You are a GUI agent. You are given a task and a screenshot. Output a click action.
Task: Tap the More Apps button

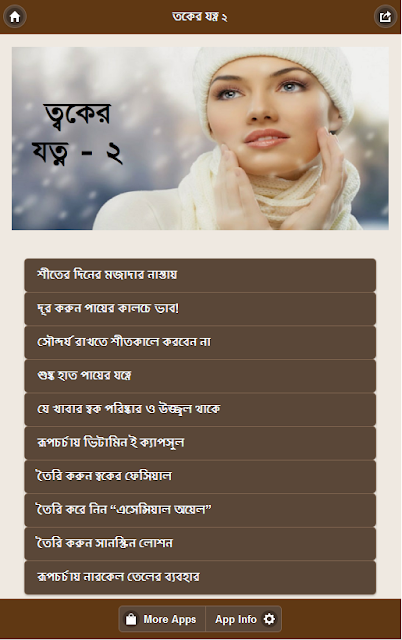coord(162,619)
